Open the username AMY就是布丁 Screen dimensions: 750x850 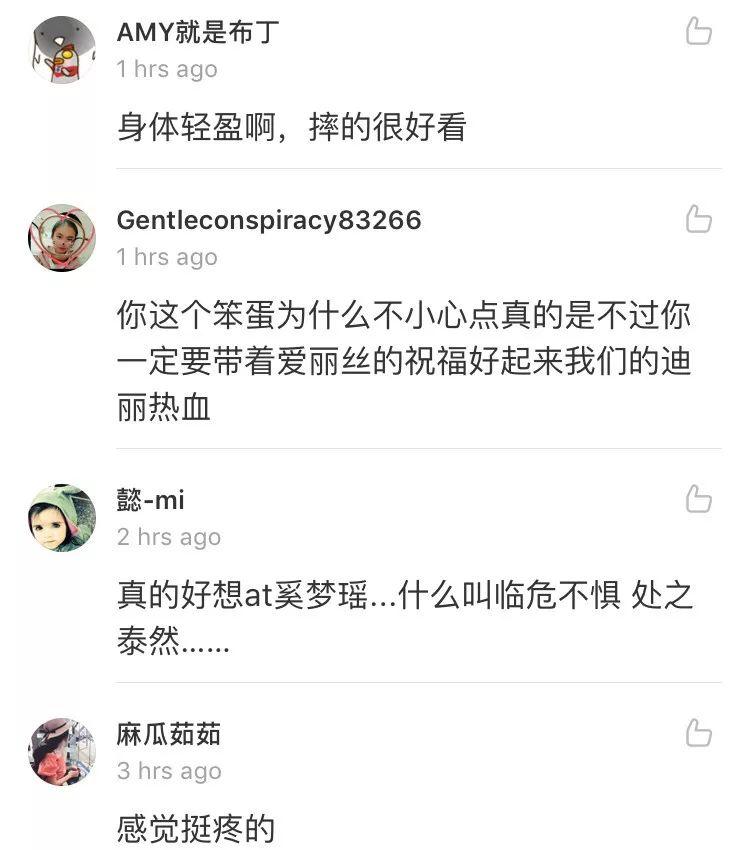(198, 31)
